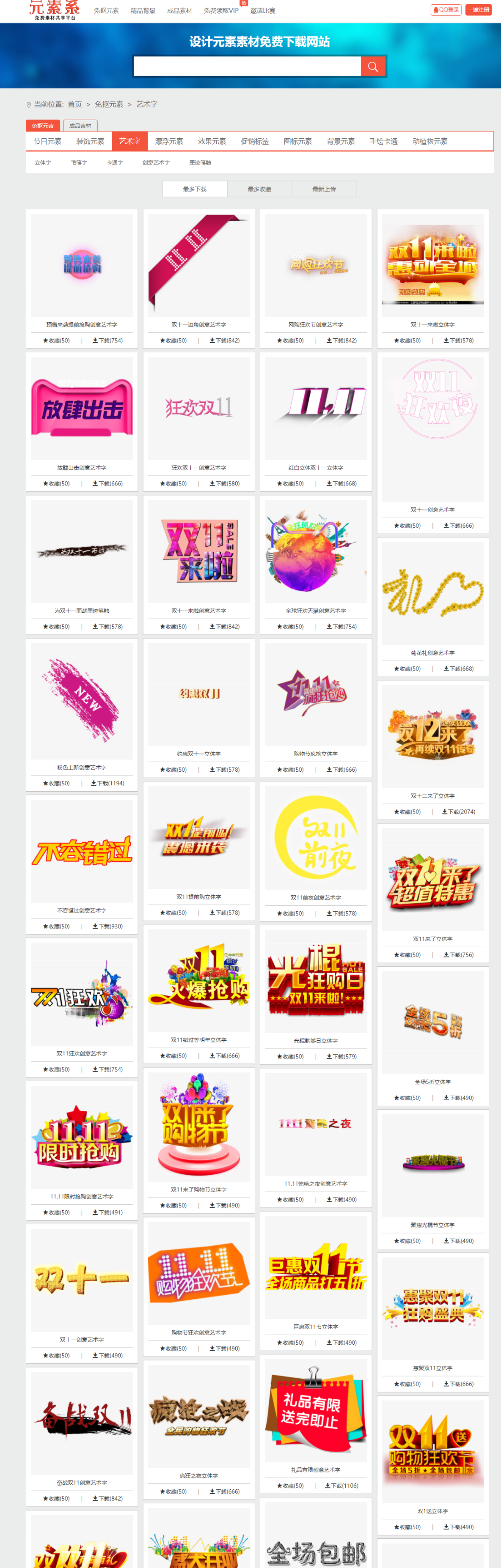Tap the orange search button
Image resolution: width=501 pixels, height=1568 pixels.
point(372,66)
